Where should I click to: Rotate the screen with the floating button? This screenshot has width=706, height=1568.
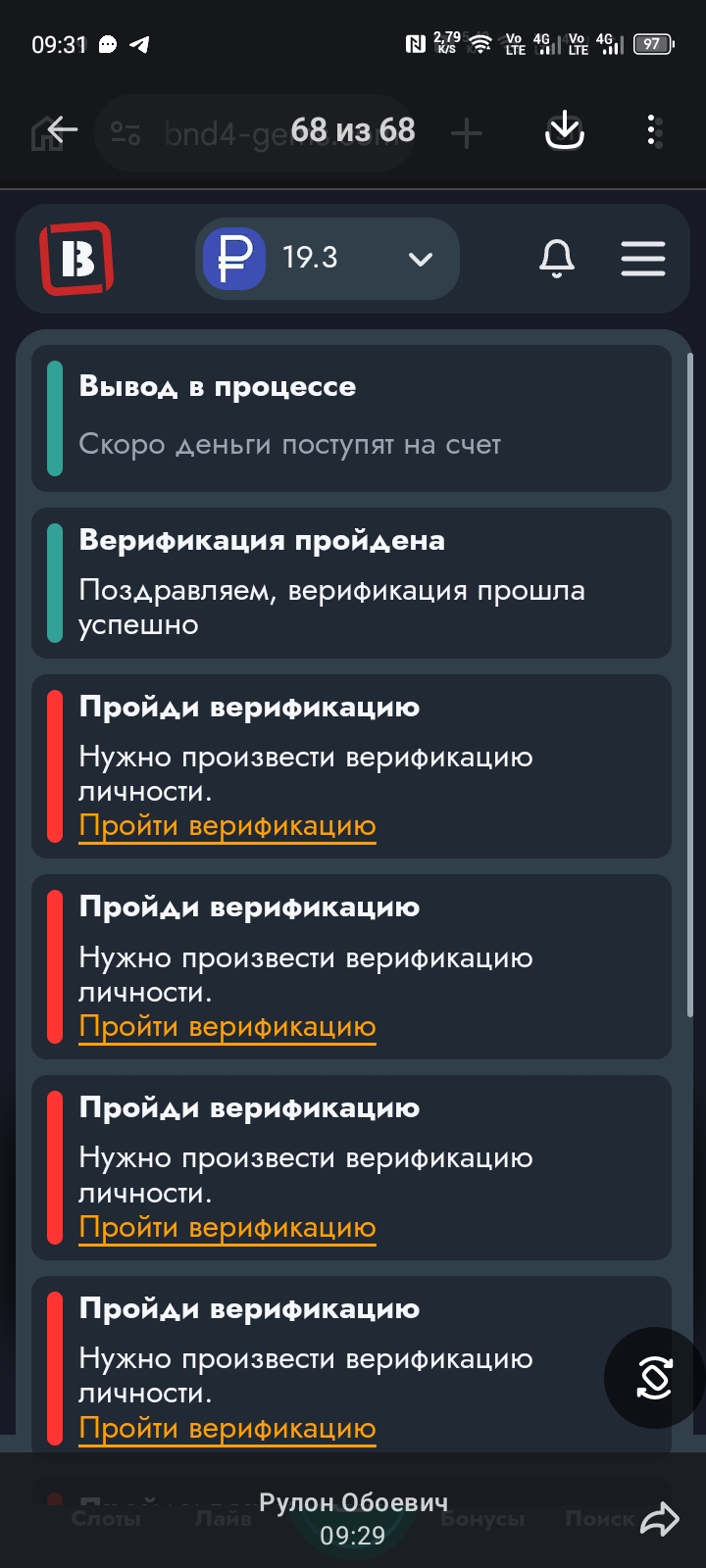(x=654, y=1378)
